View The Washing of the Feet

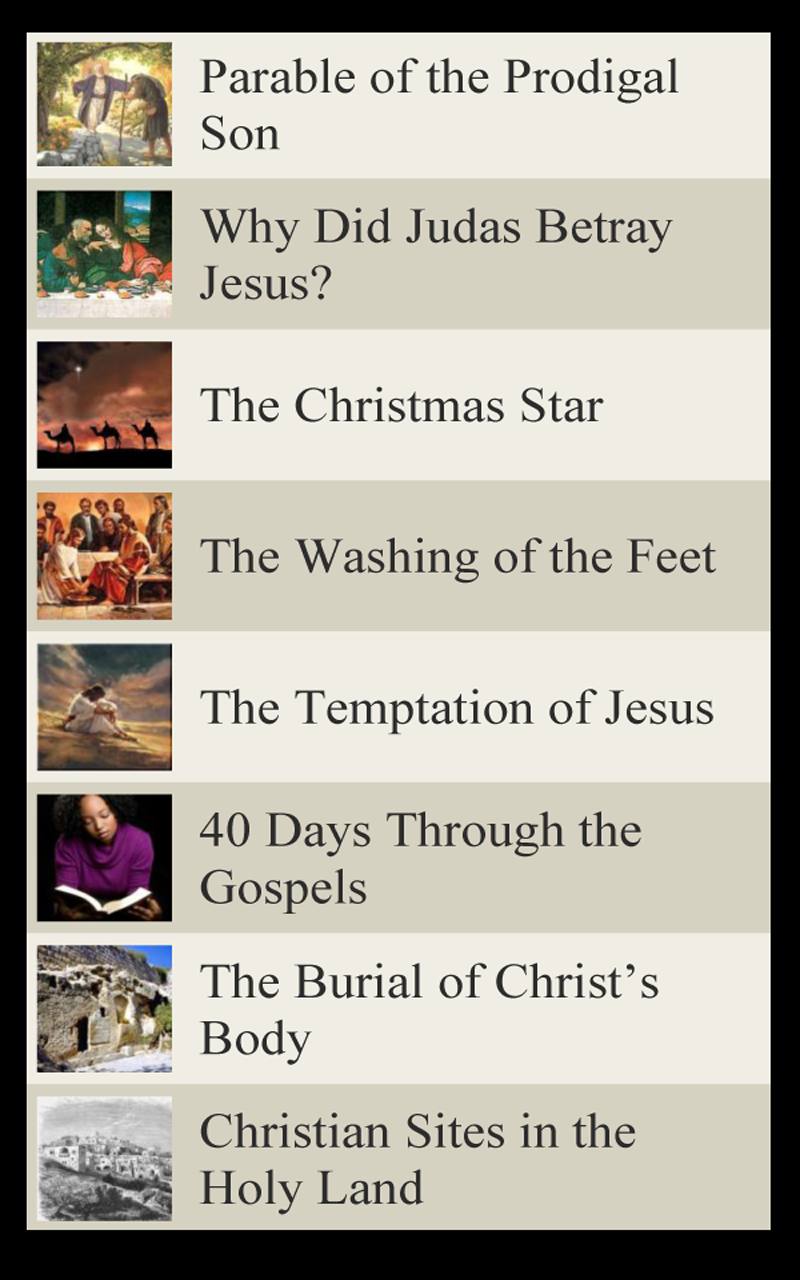457,557
